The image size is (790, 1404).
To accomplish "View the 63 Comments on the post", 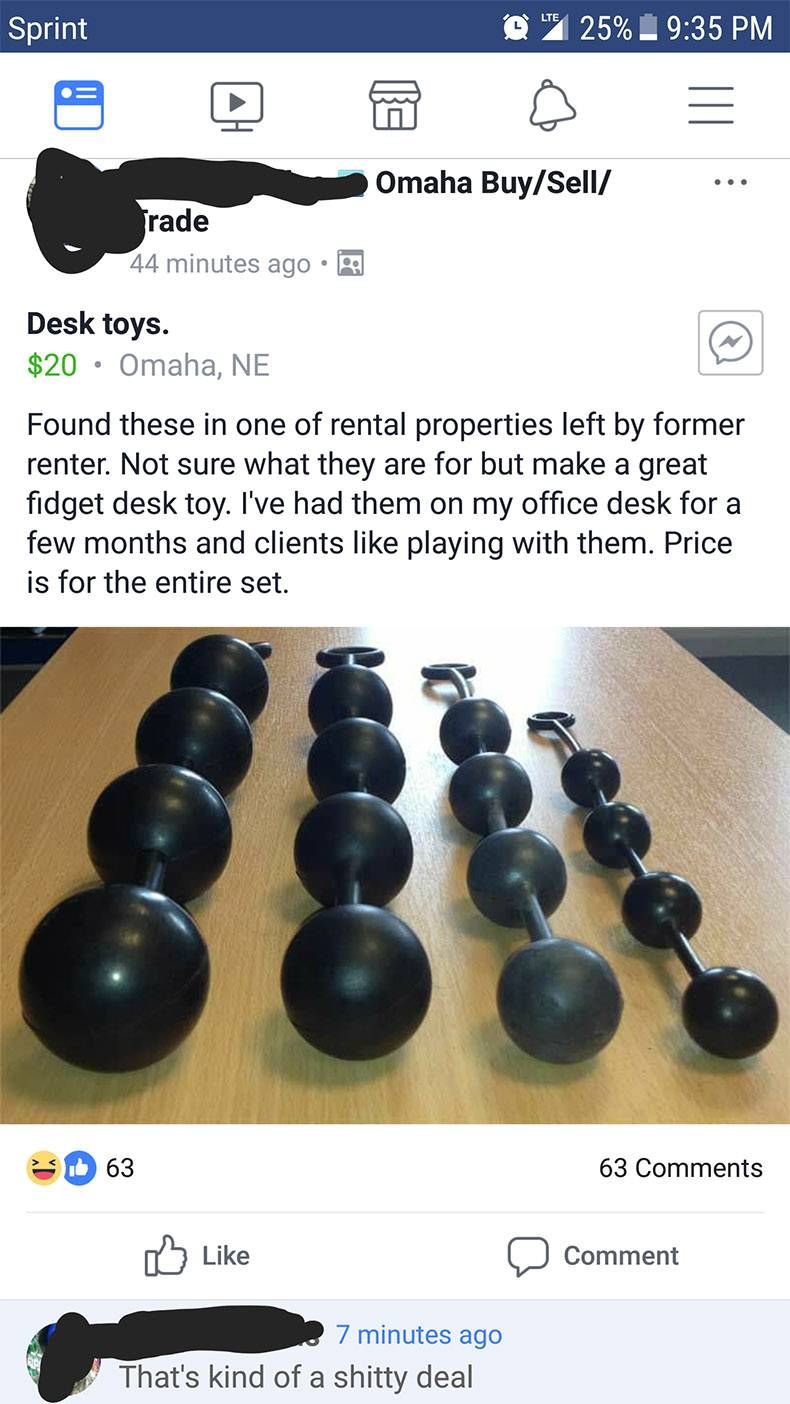I will tap(680, 1168).
